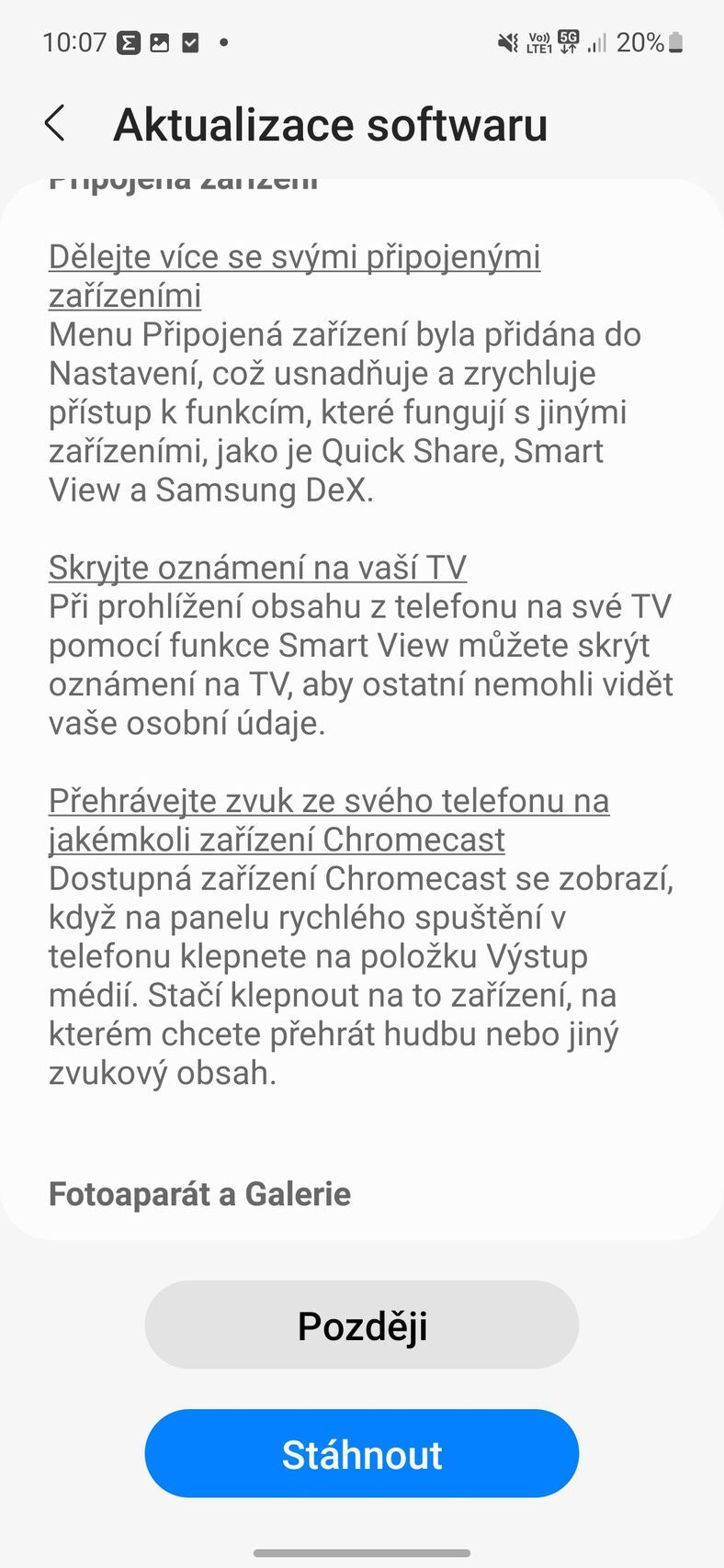
Task: Tap the 'Fotoaparát a Galerie' section header
Action: (x=199, y=1194)
